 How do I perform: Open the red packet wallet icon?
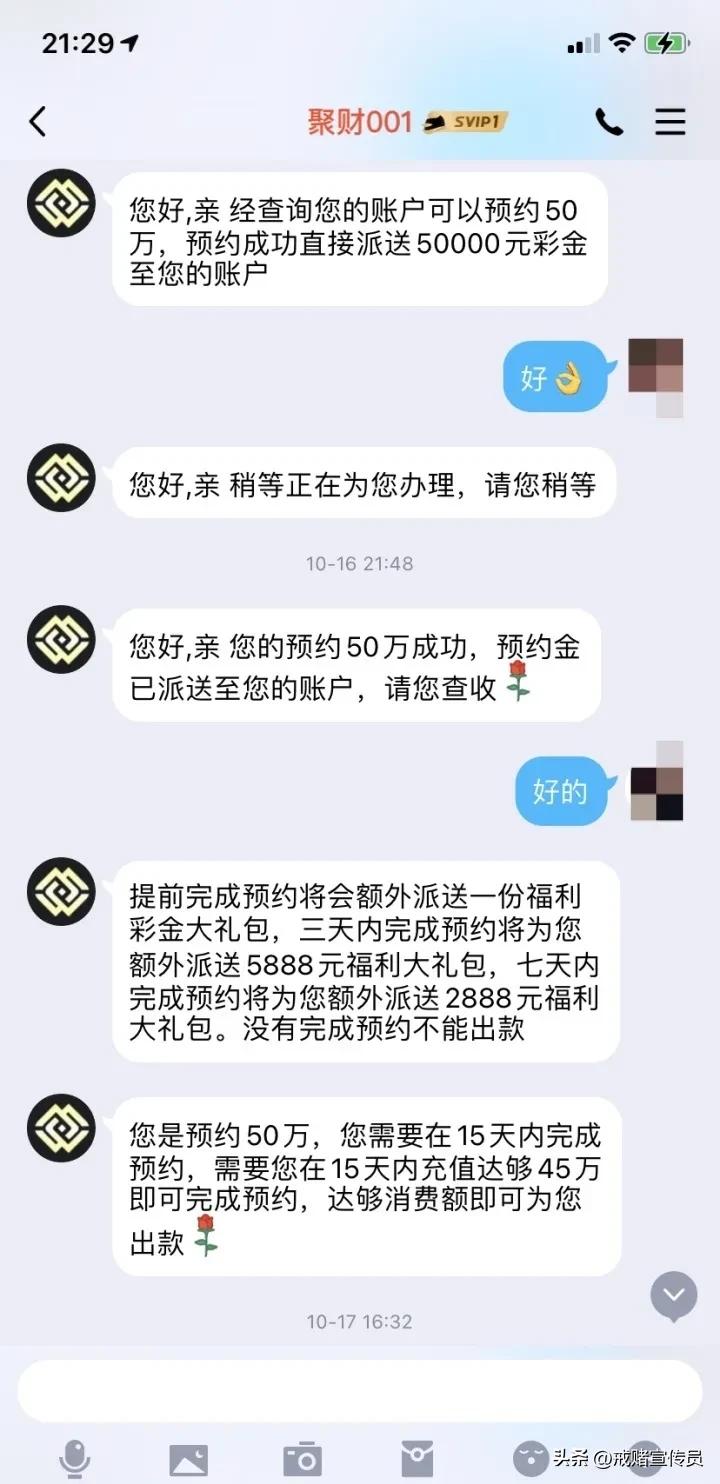click(417, 1459)
